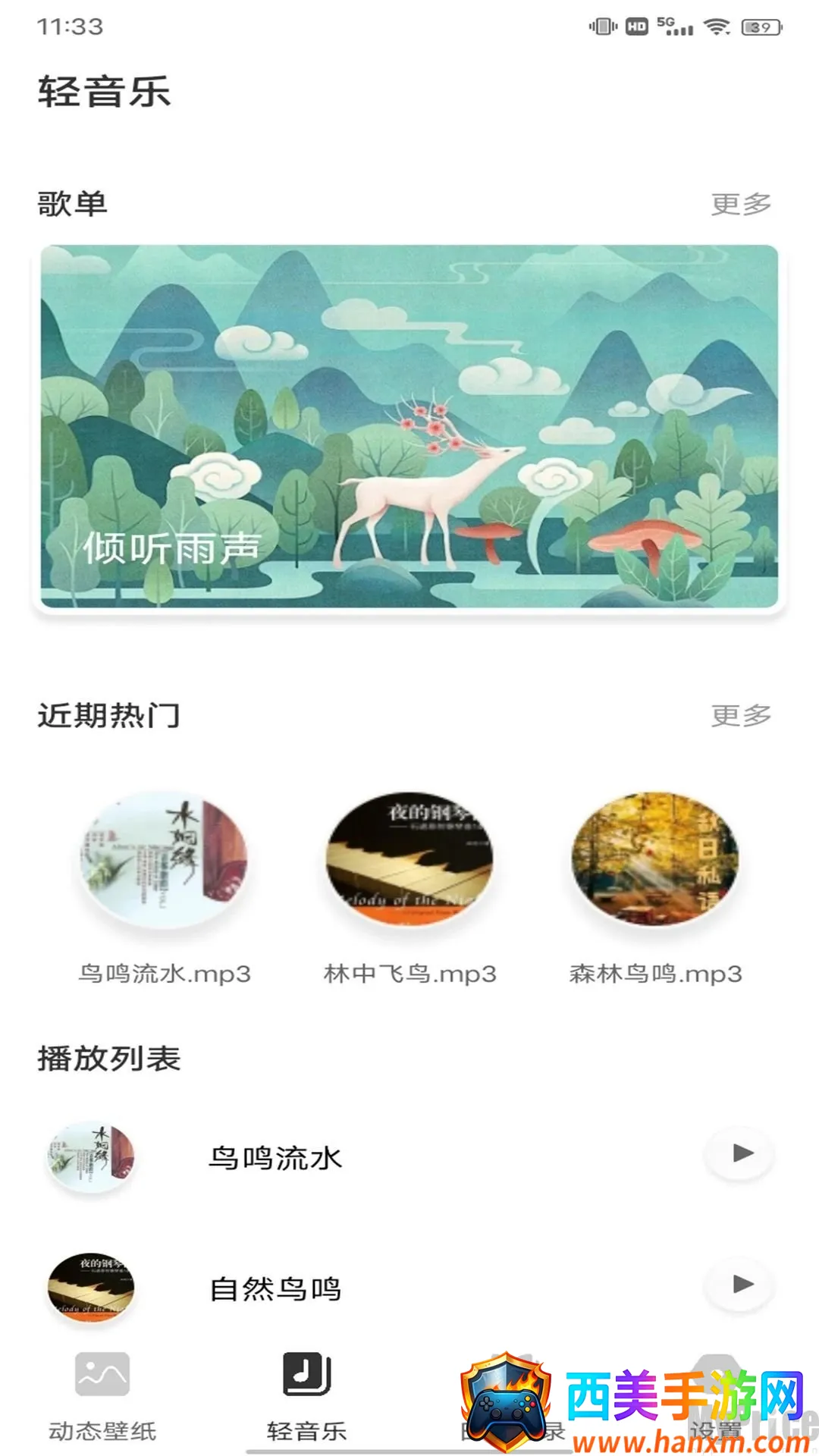Image resolution: width=819 pixels, height=1456 pixels.
Task: Open the 林中飞鸟.mp3 popular track
Action: (x=409, y=860)
